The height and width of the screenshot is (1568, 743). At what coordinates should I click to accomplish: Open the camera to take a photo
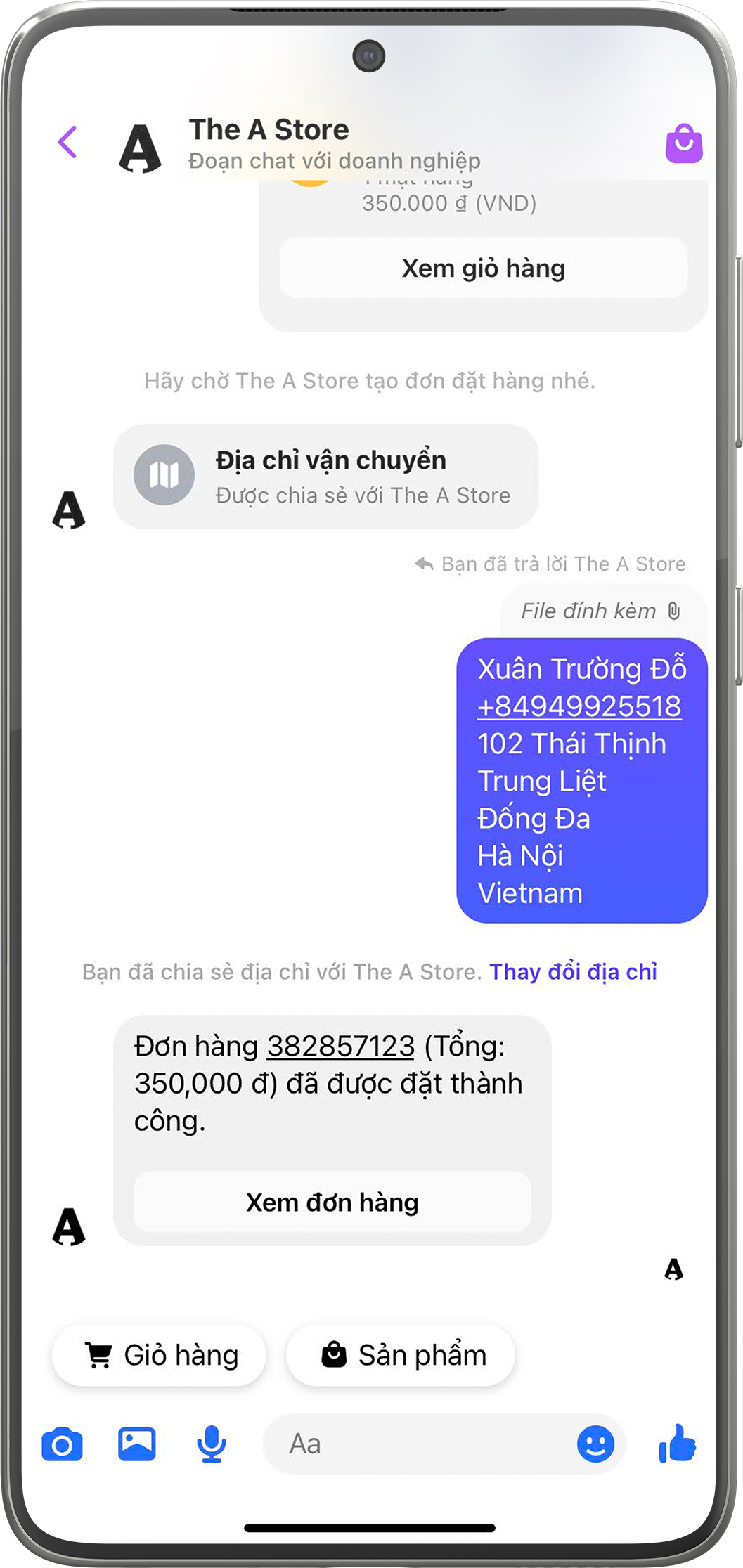tap(62, 1445)
